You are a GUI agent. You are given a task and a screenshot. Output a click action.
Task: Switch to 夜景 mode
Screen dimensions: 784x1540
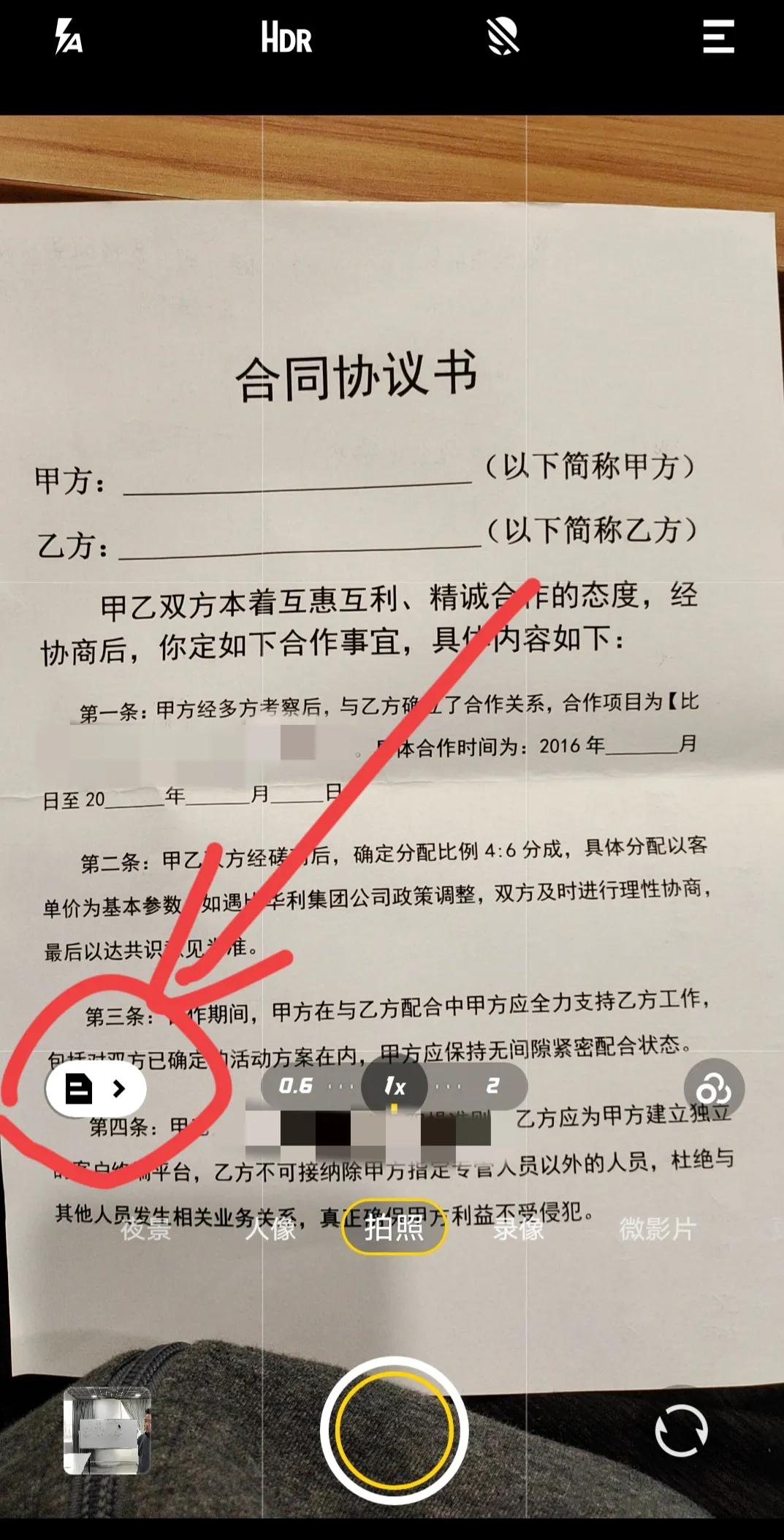pyautogui.click(x=146, y=1228)
